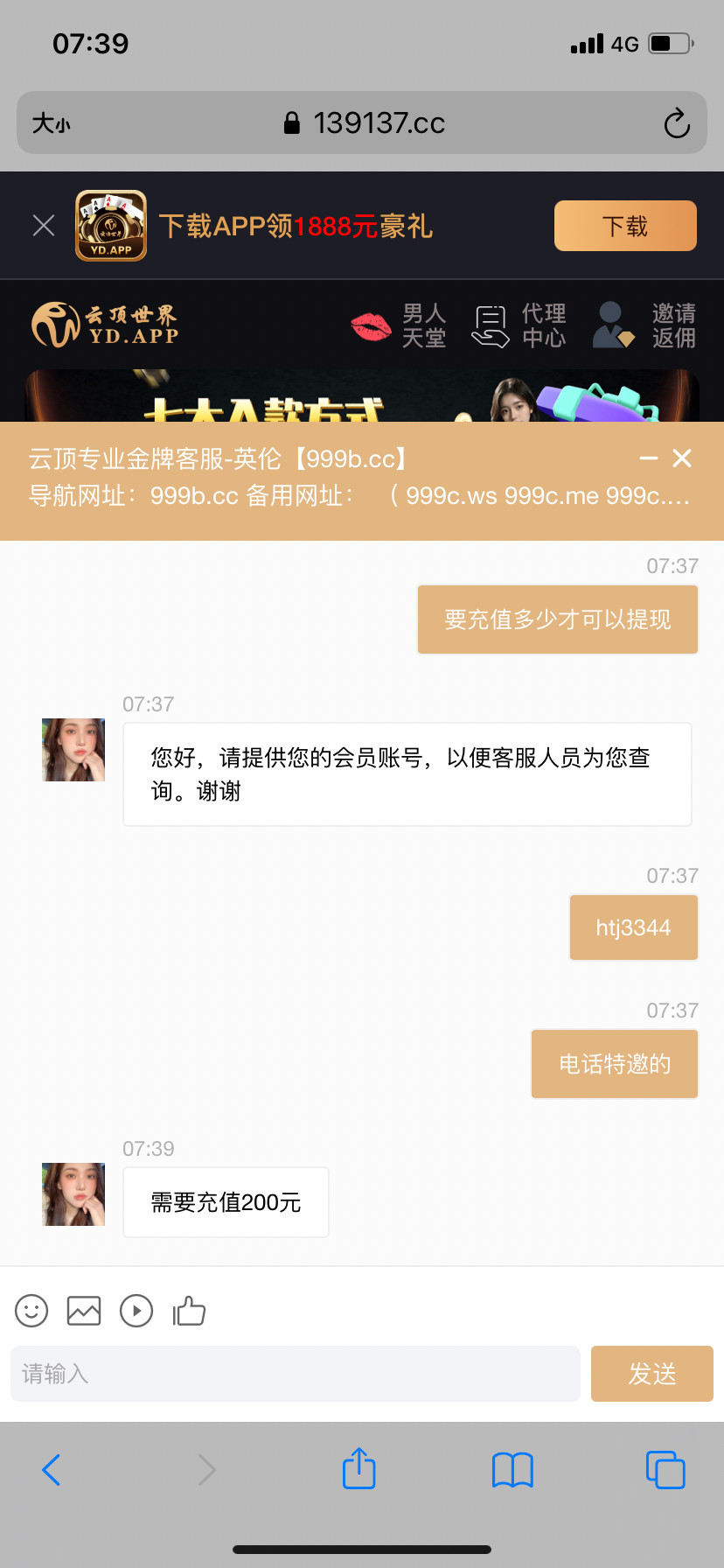The height and width of the screenshot is (1568, 724).
Task: Click the image attachment icon
Action: (x=83, y=1311)
